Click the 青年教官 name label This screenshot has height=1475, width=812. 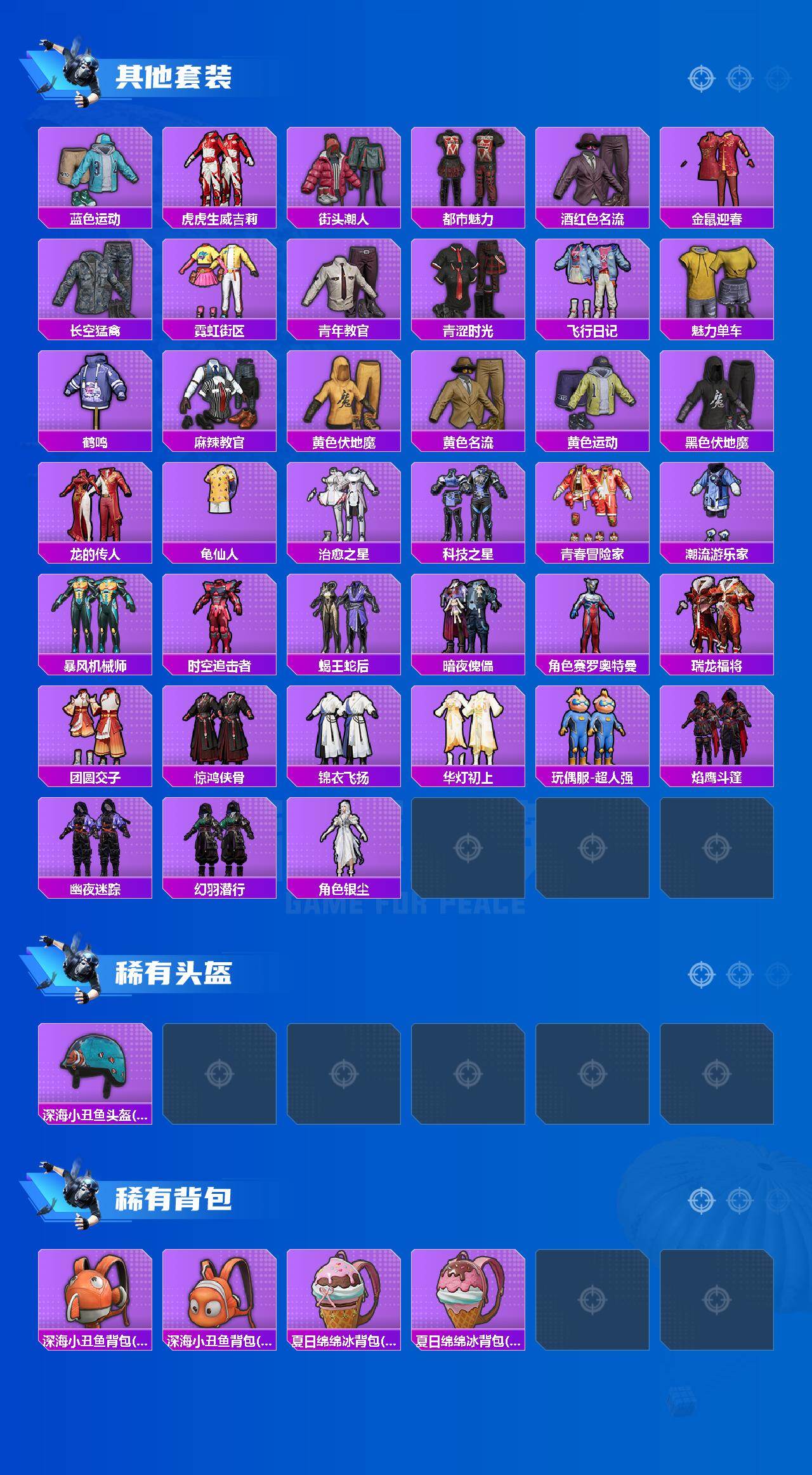point(344,330)
